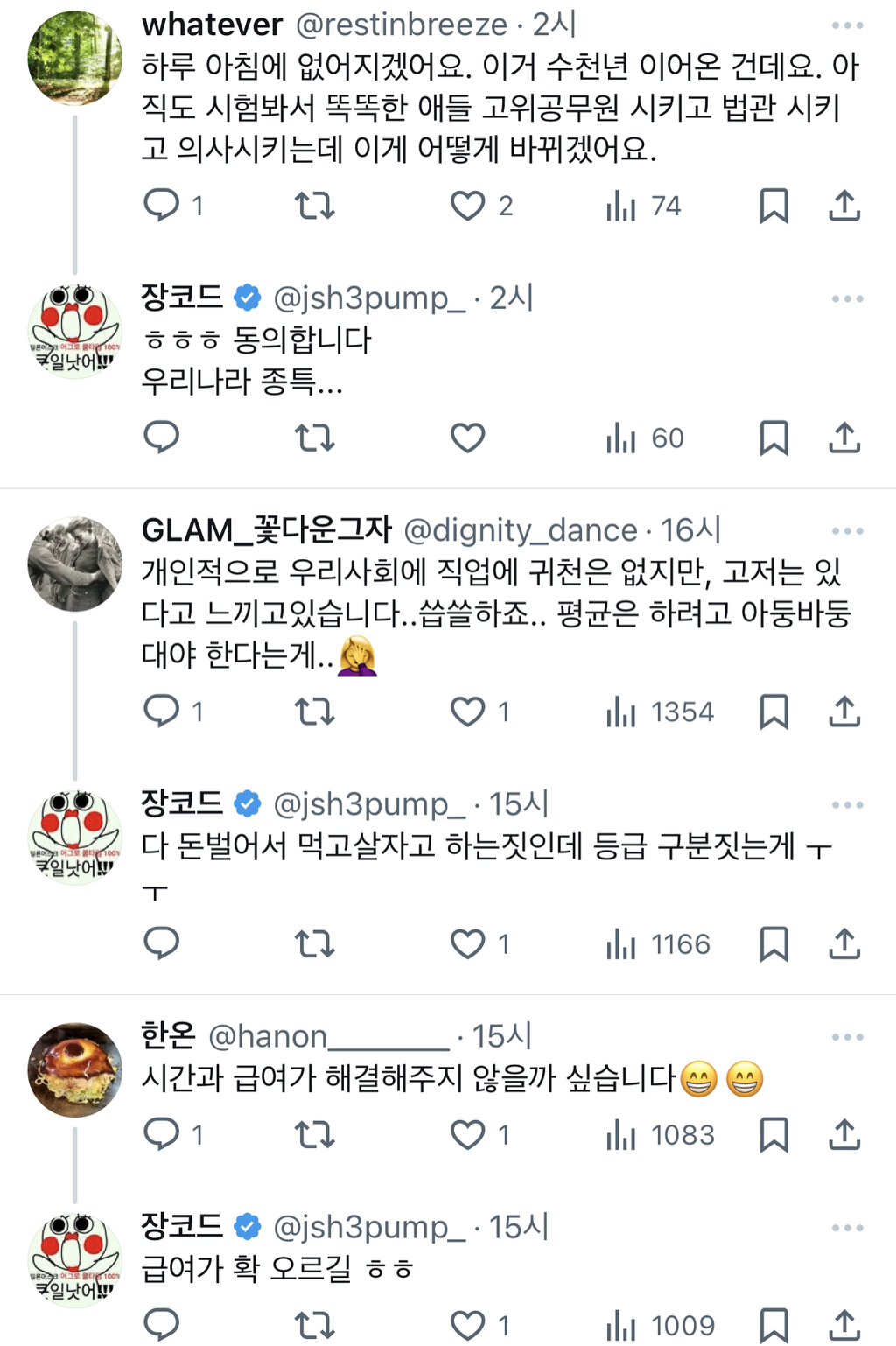Reply to 한온's tweet
Image resolution: width=896 pixels, height=1346 pixels.
(x=161, y=1135)
